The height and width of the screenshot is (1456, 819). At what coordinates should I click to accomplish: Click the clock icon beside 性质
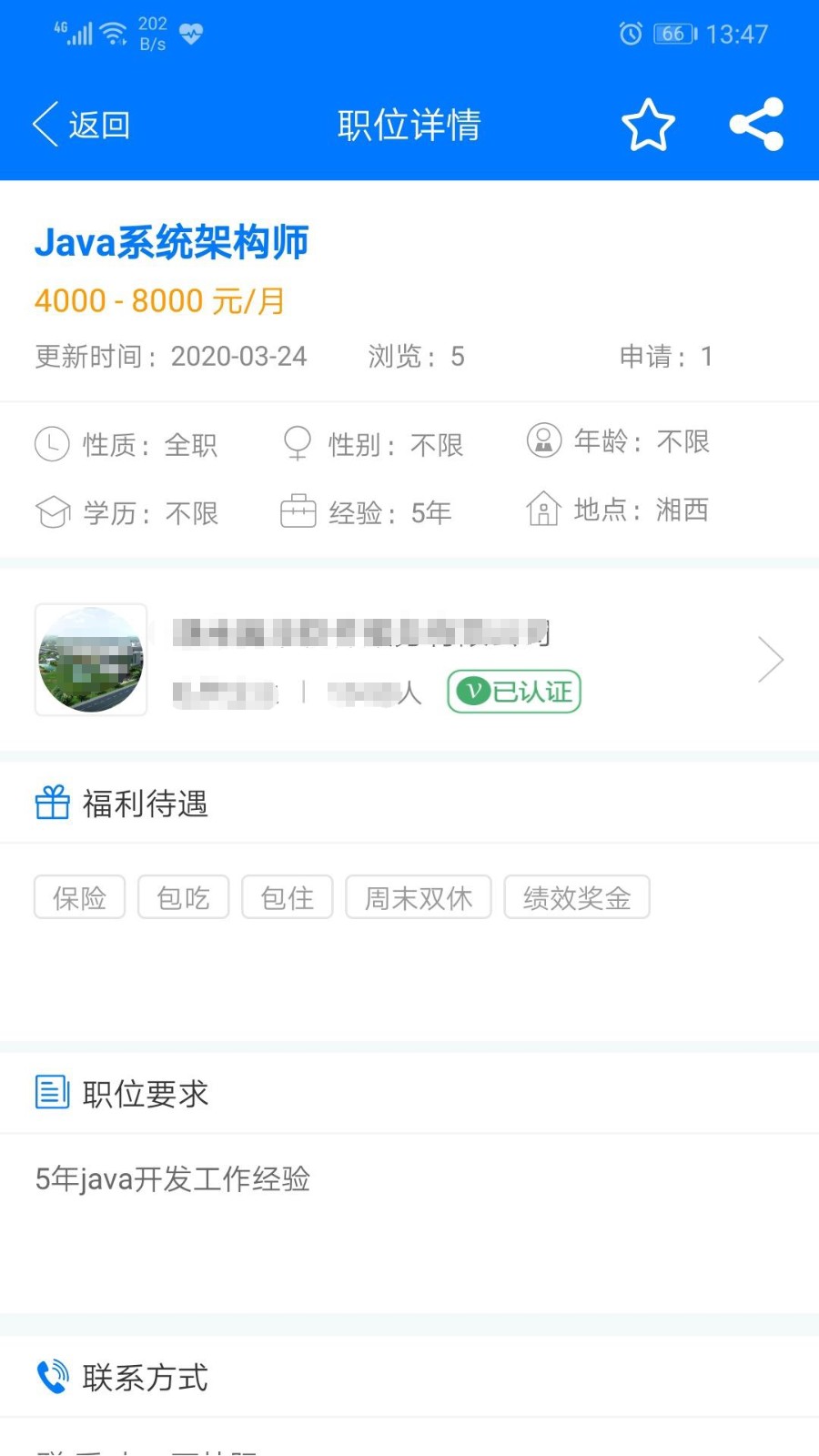pos(50,444)
